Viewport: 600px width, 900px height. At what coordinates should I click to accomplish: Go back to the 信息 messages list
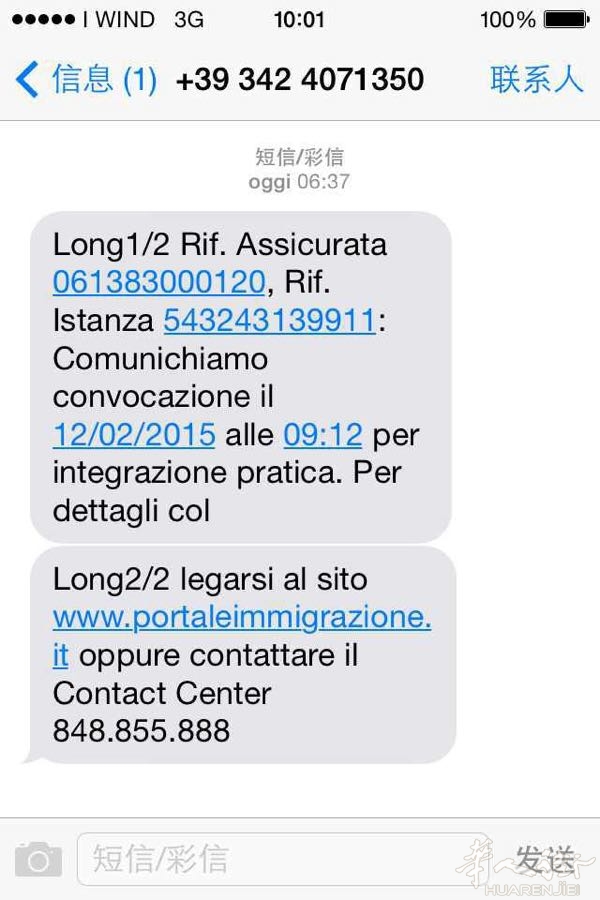pos(86,79)
